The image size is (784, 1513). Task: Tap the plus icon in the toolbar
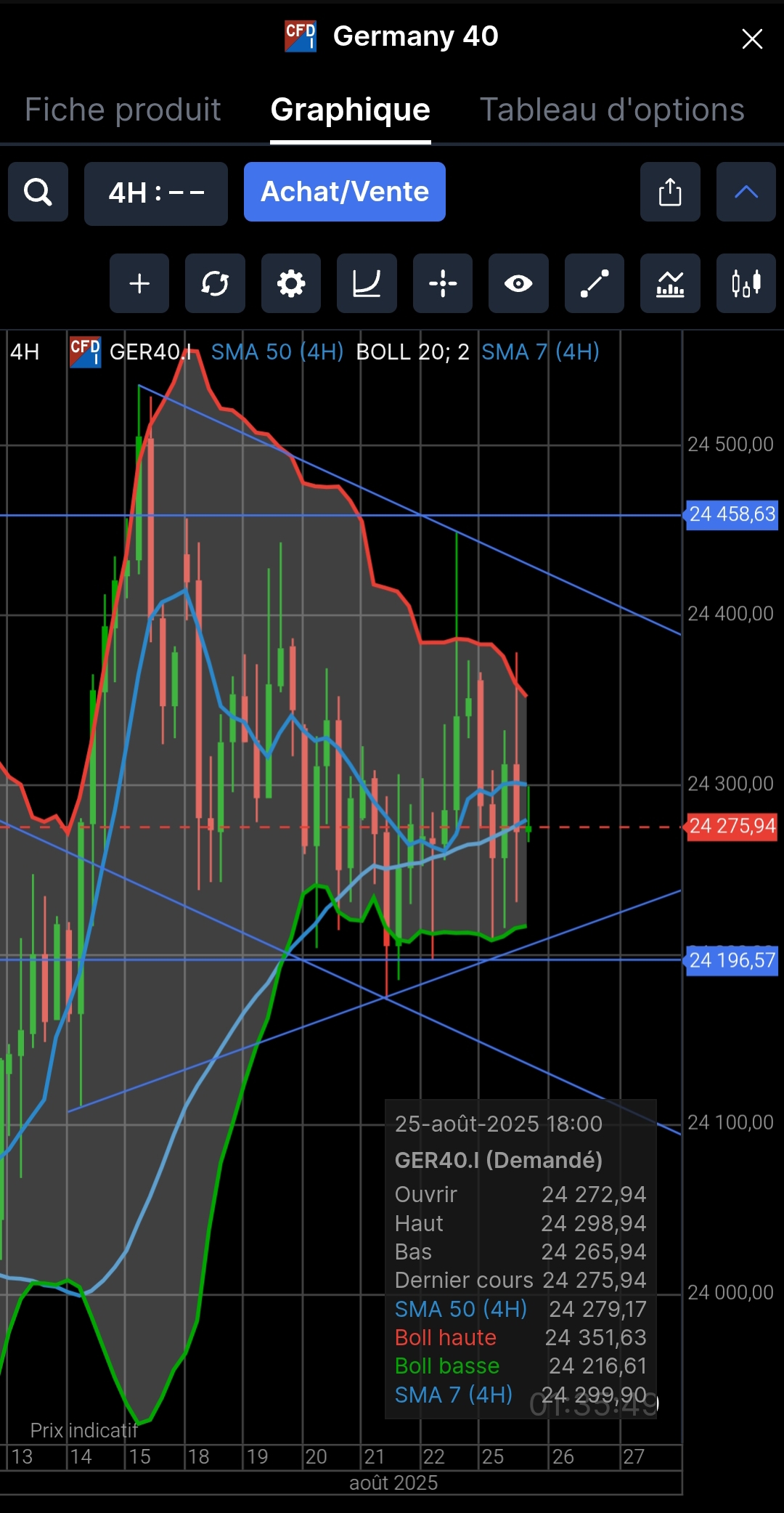(x=139, y=283)
